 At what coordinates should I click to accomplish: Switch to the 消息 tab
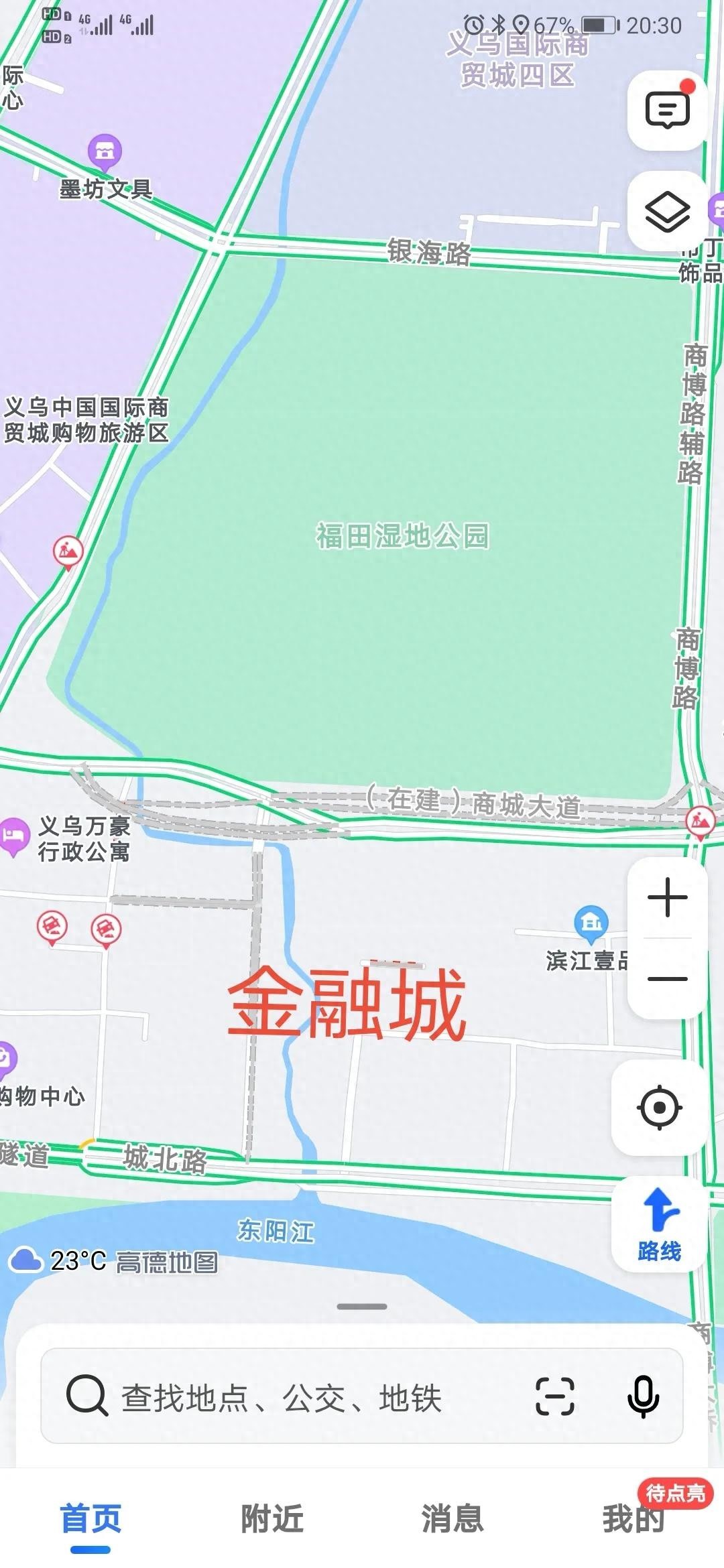click(452, 1518)
